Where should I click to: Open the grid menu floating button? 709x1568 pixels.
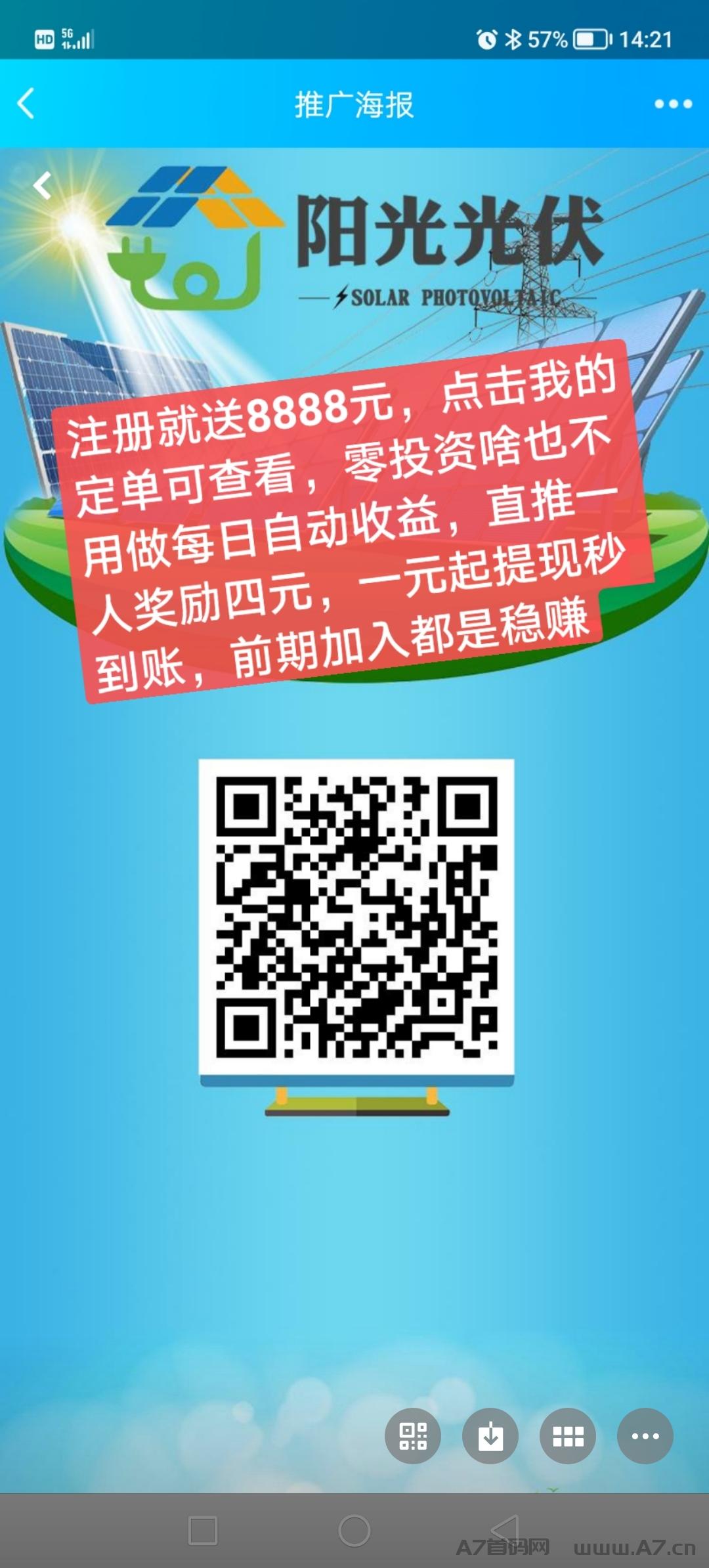[568, 1436]
